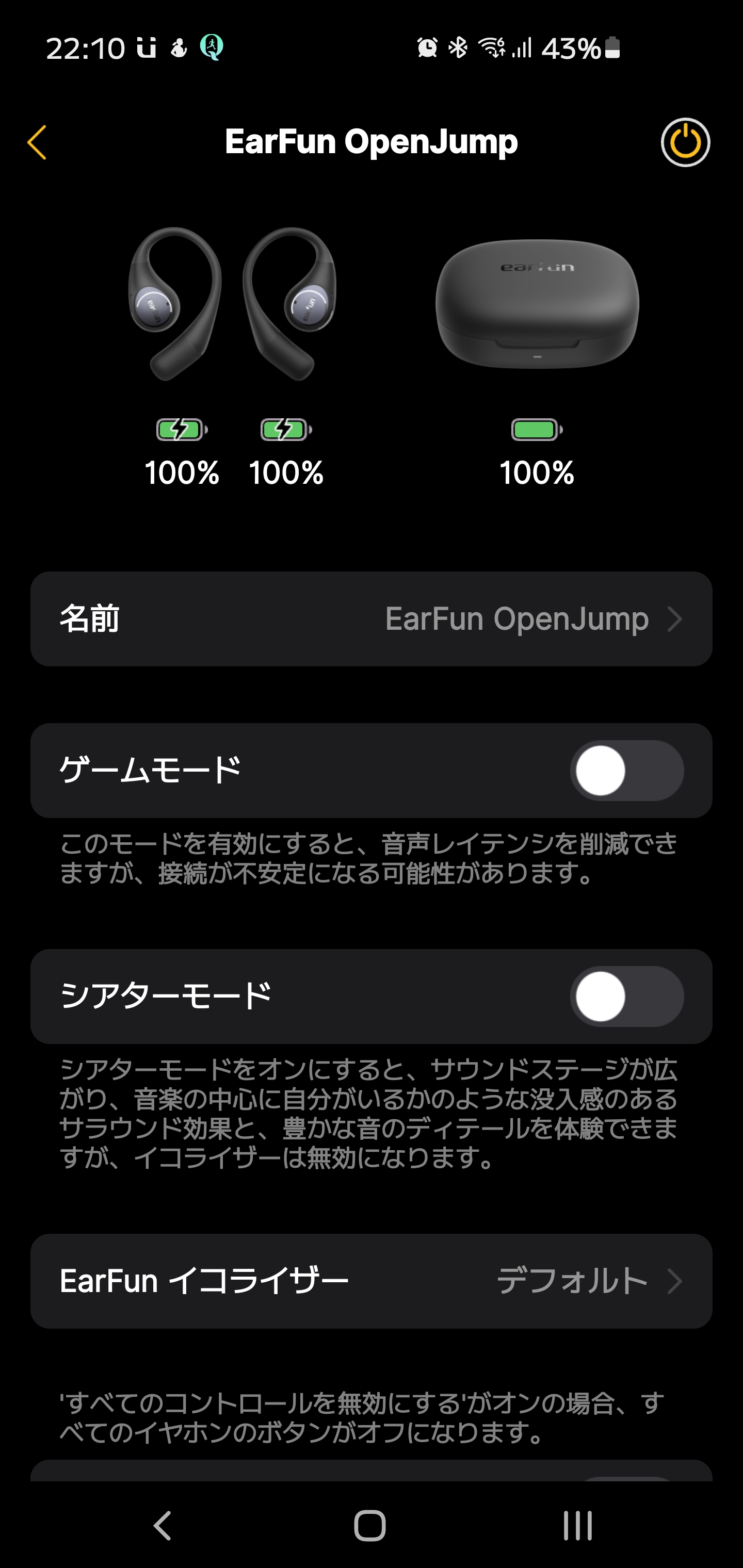Enable the ゲームモード switch

pyautogui.click(x=626, y=771)
